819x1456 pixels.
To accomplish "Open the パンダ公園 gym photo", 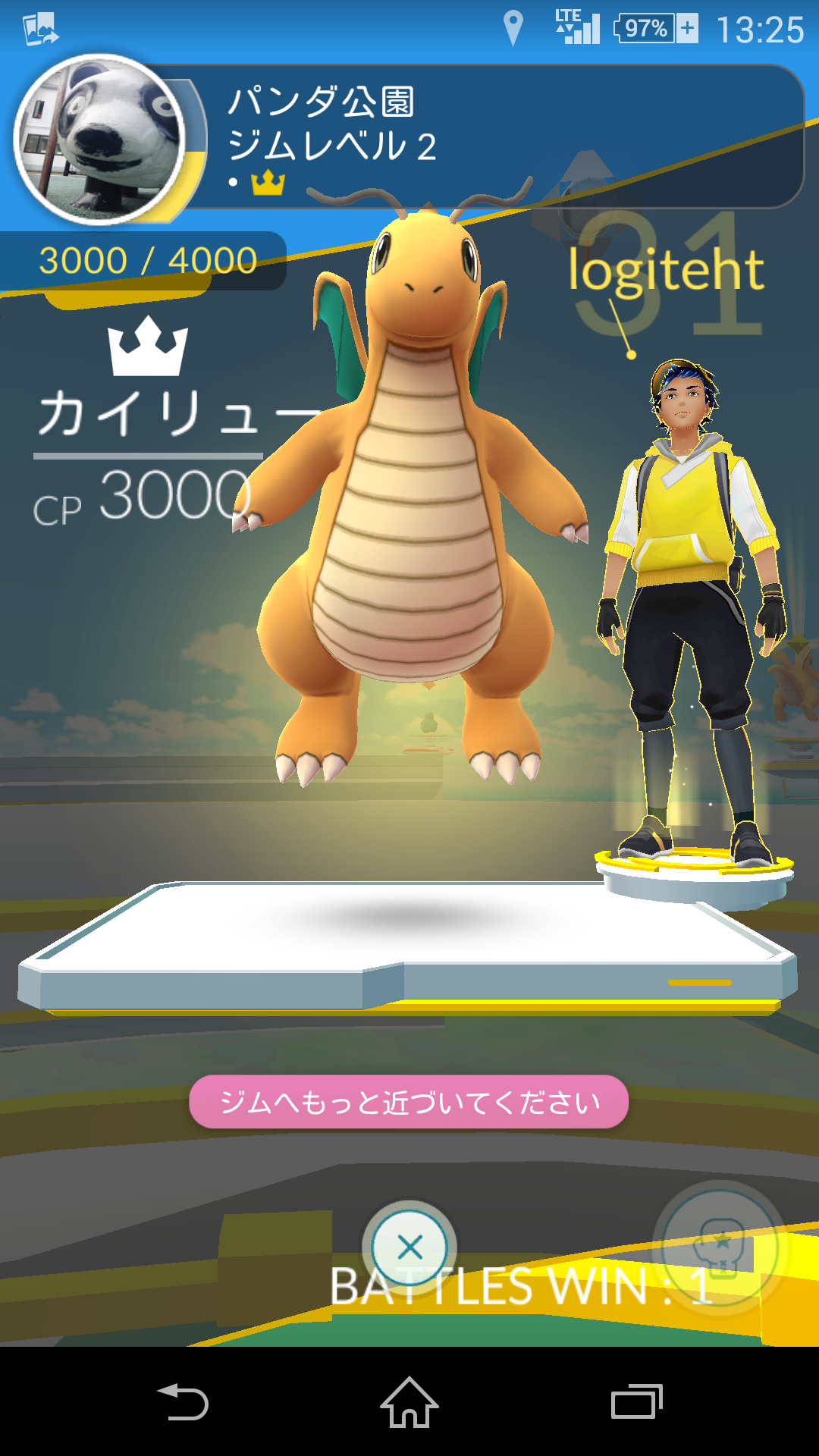I will pos(99,140).
